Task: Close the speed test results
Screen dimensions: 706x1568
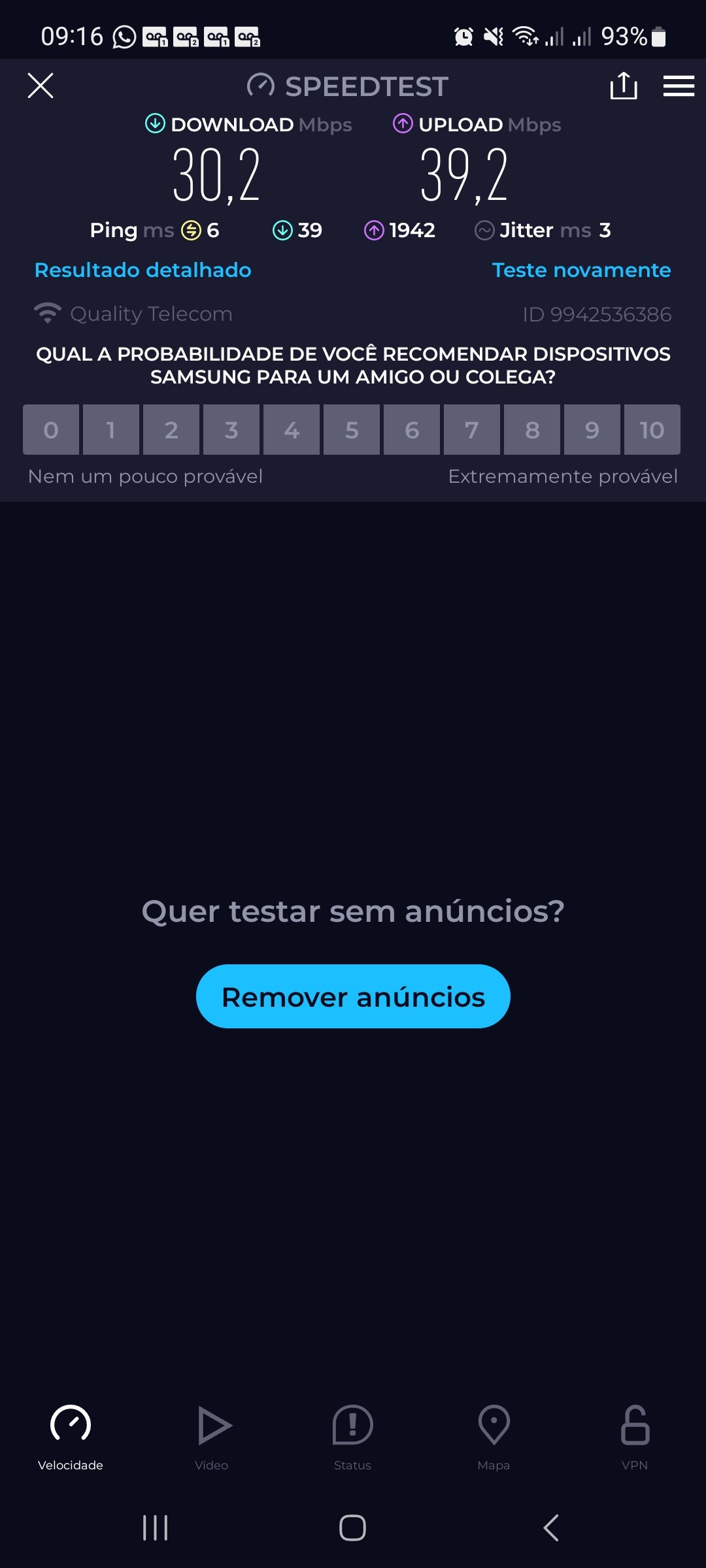Action: [x=41, y=86]
